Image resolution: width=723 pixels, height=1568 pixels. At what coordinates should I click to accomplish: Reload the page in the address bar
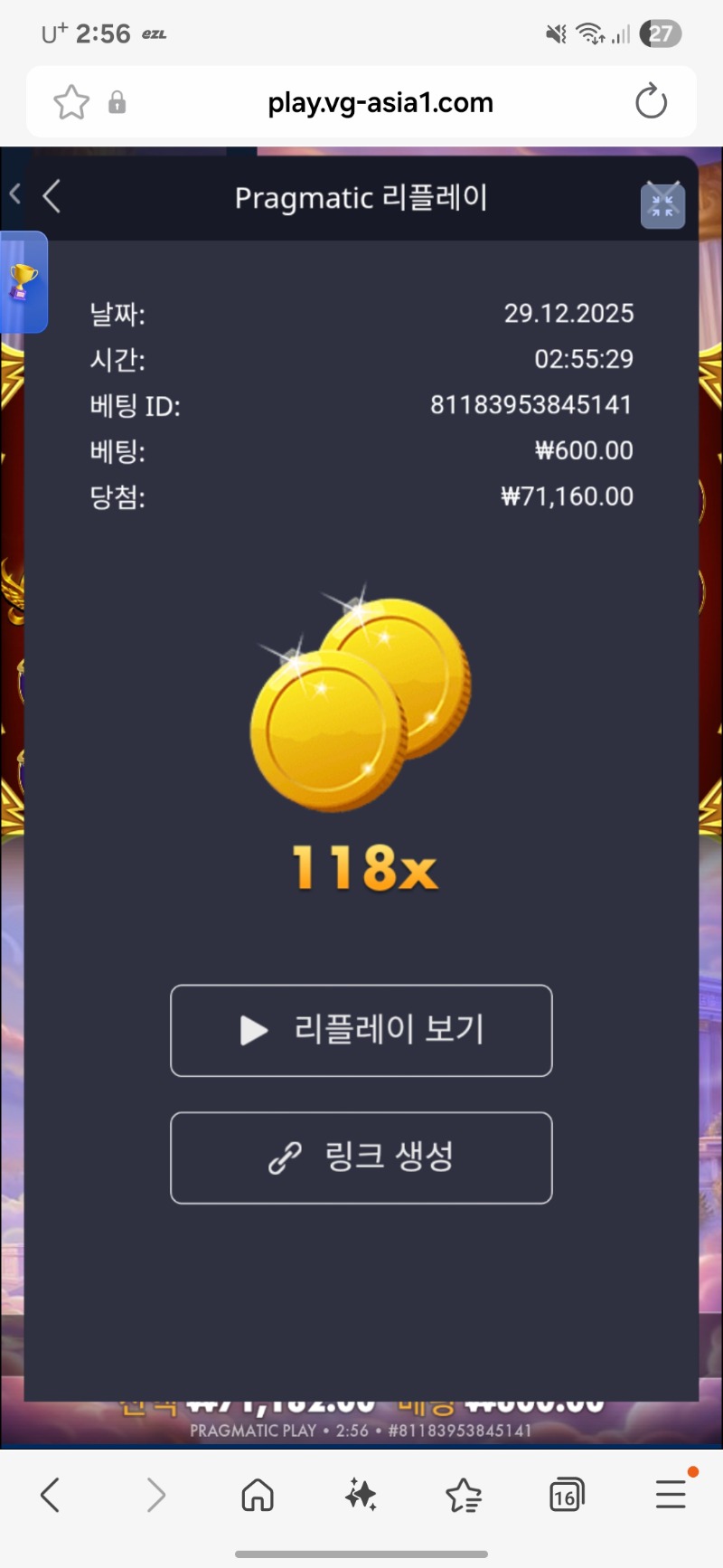651,102
